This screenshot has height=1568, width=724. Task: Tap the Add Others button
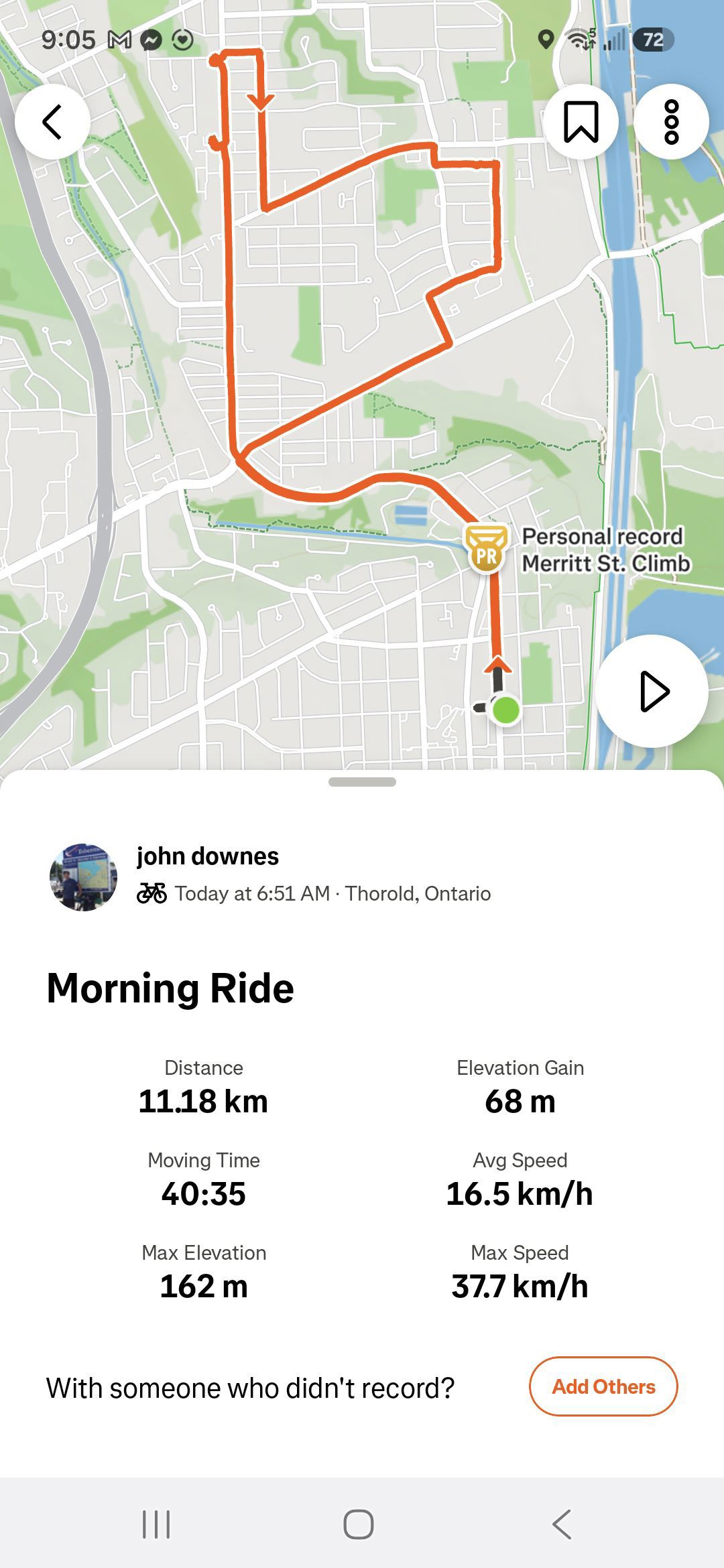[603, 1386]
